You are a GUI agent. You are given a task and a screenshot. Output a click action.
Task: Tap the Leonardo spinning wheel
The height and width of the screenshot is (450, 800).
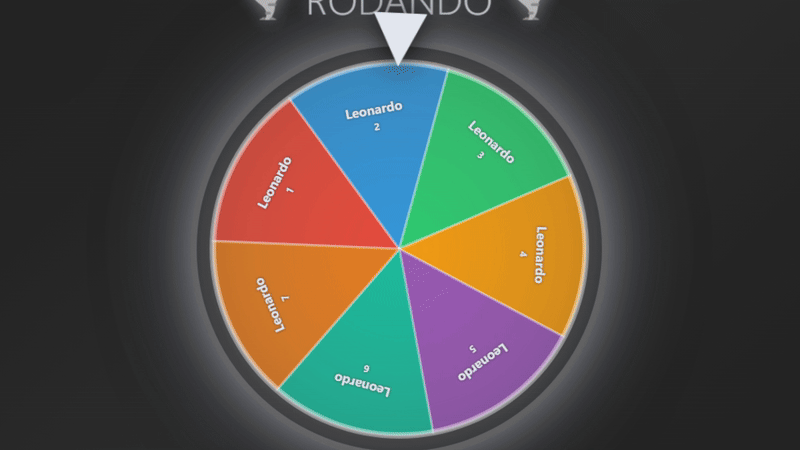(399, 248)
